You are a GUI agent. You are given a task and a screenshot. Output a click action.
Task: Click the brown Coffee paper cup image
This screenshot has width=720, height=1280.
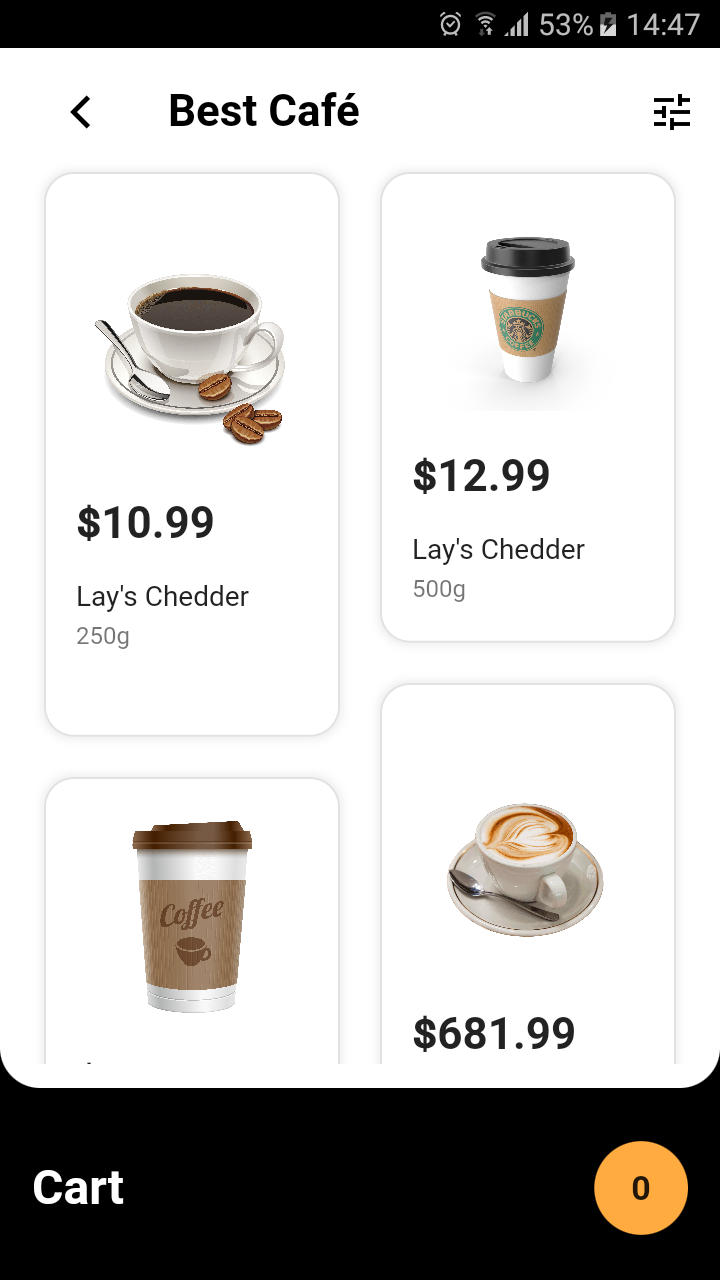(x=192, y=920)
